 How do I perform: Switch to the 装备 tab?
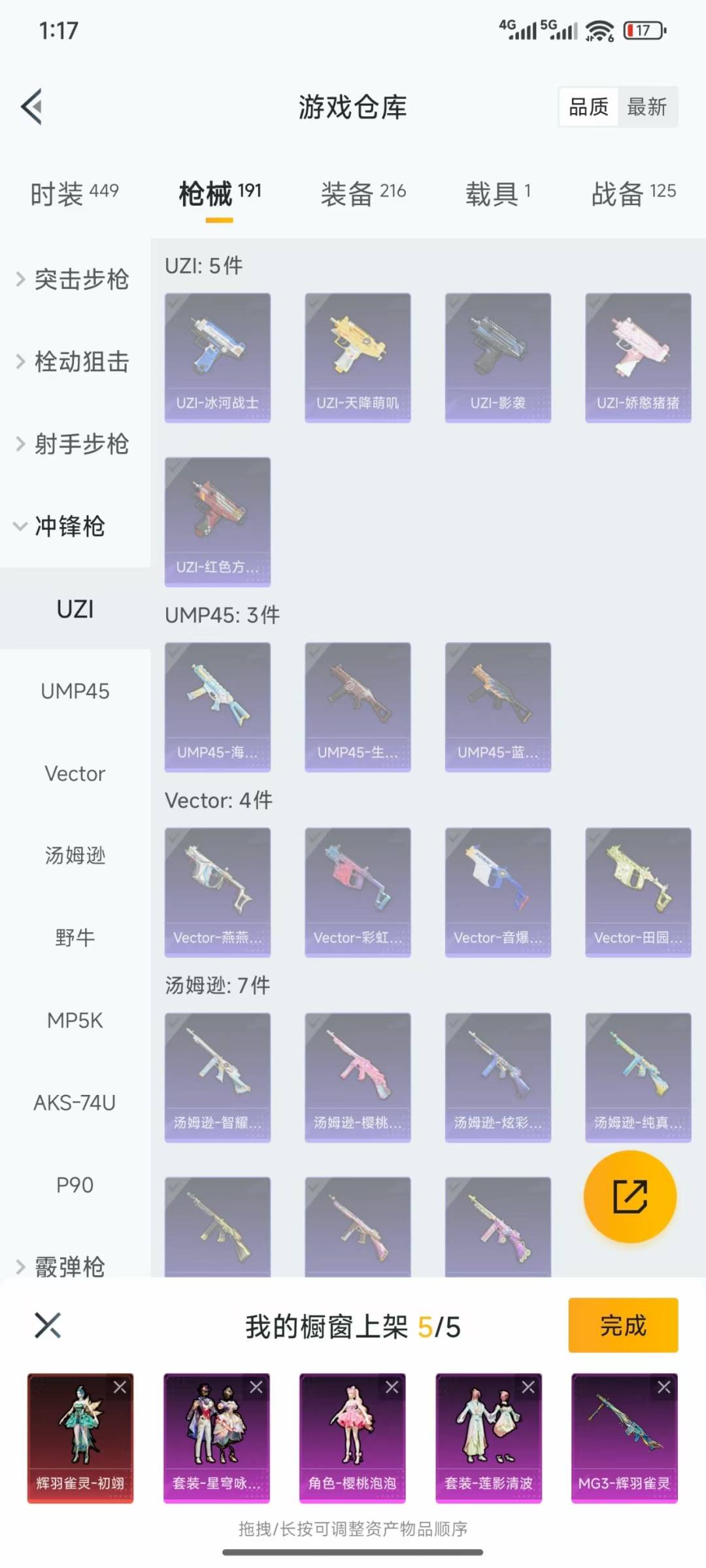(363, 193)
